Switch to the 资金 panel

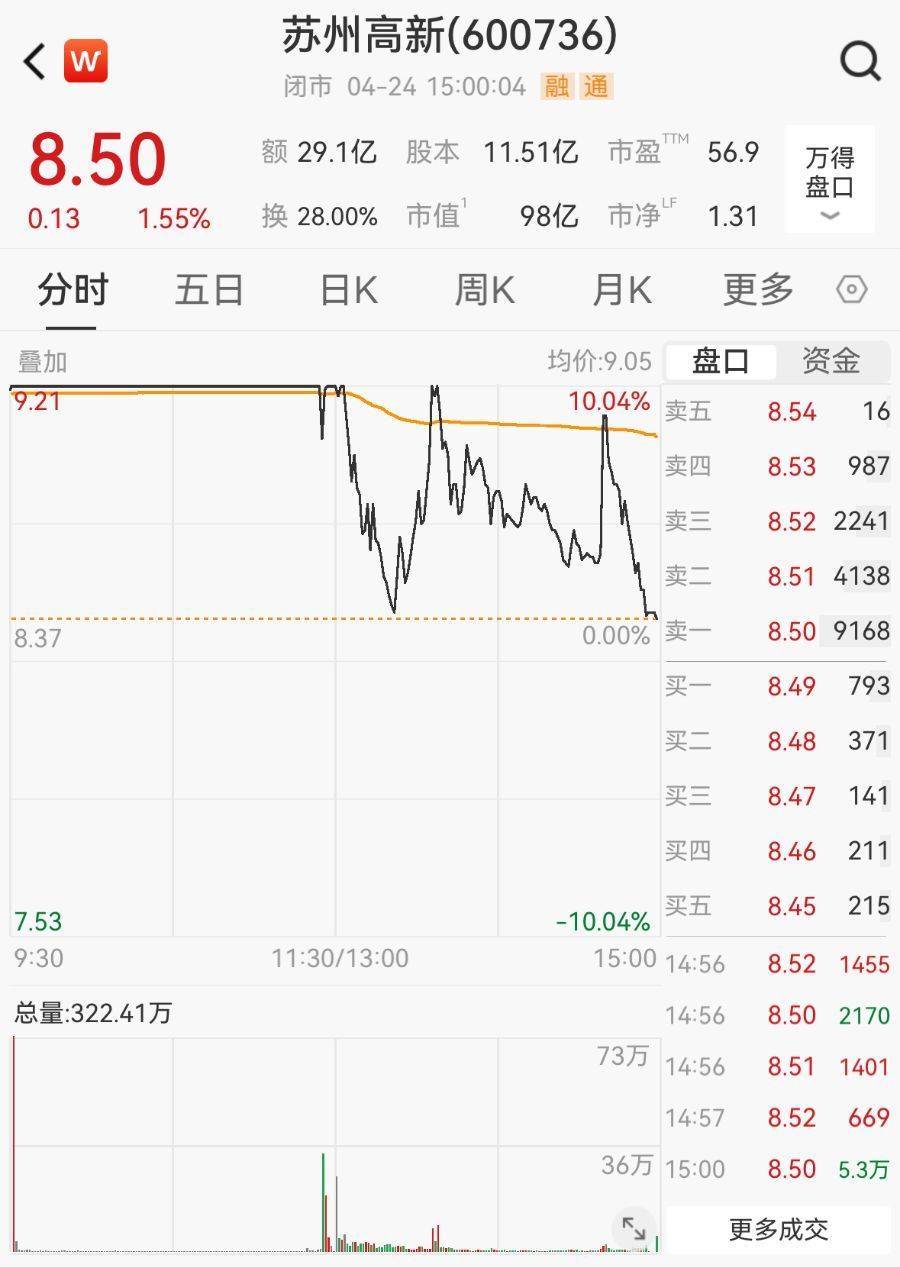(831, 361)
